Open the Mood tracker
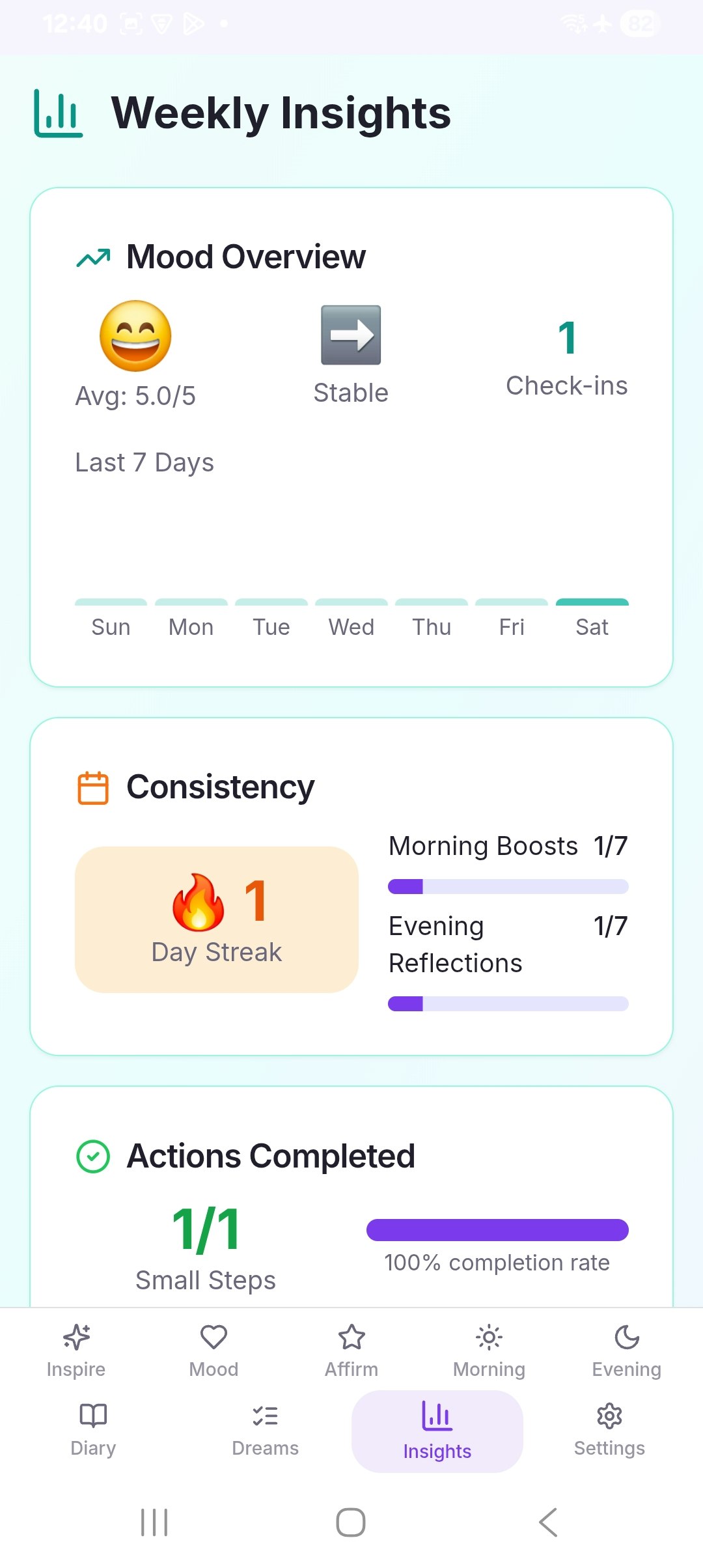This screenshot has width=703, height=1568. [214, 1351]
